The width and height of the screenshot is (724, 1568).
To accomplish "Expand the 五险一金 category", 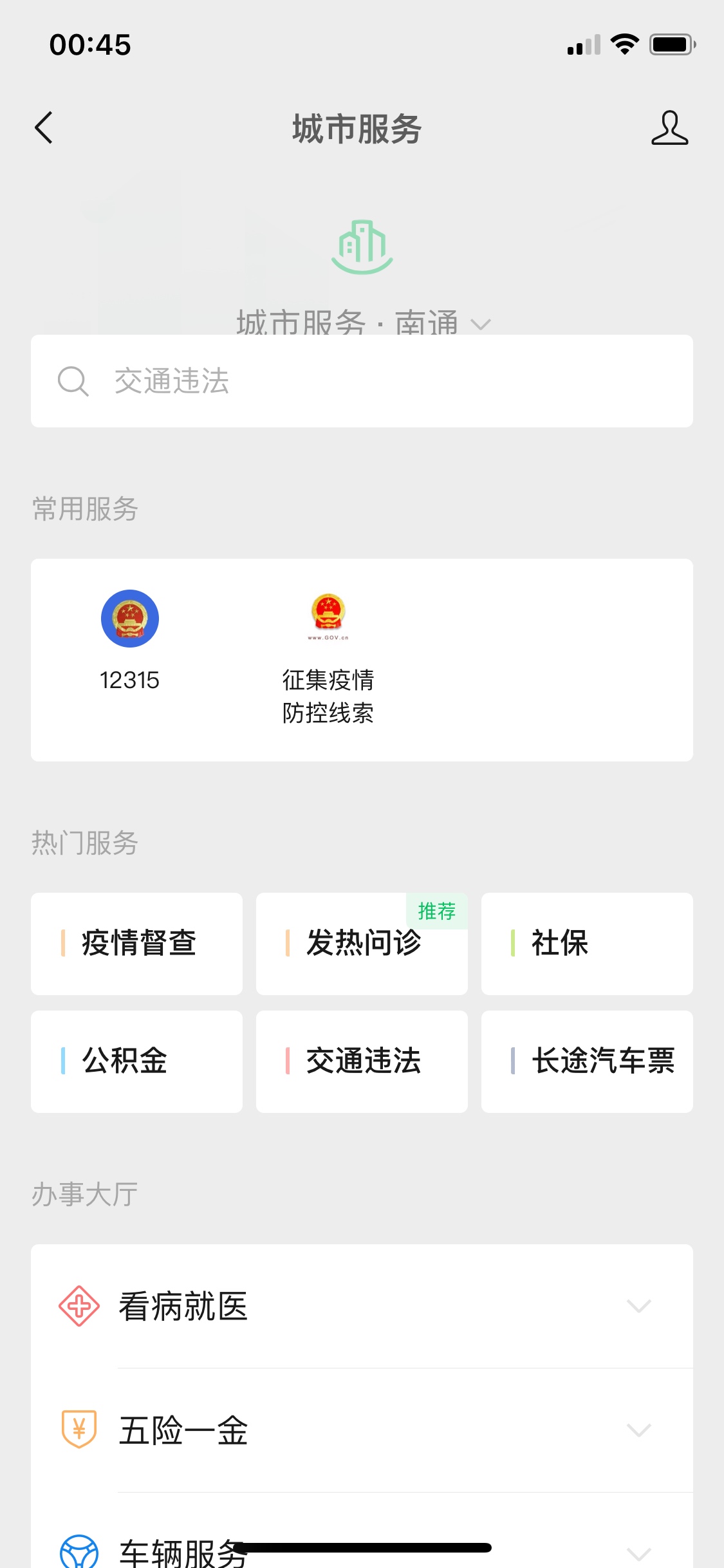I will 362,1430.
